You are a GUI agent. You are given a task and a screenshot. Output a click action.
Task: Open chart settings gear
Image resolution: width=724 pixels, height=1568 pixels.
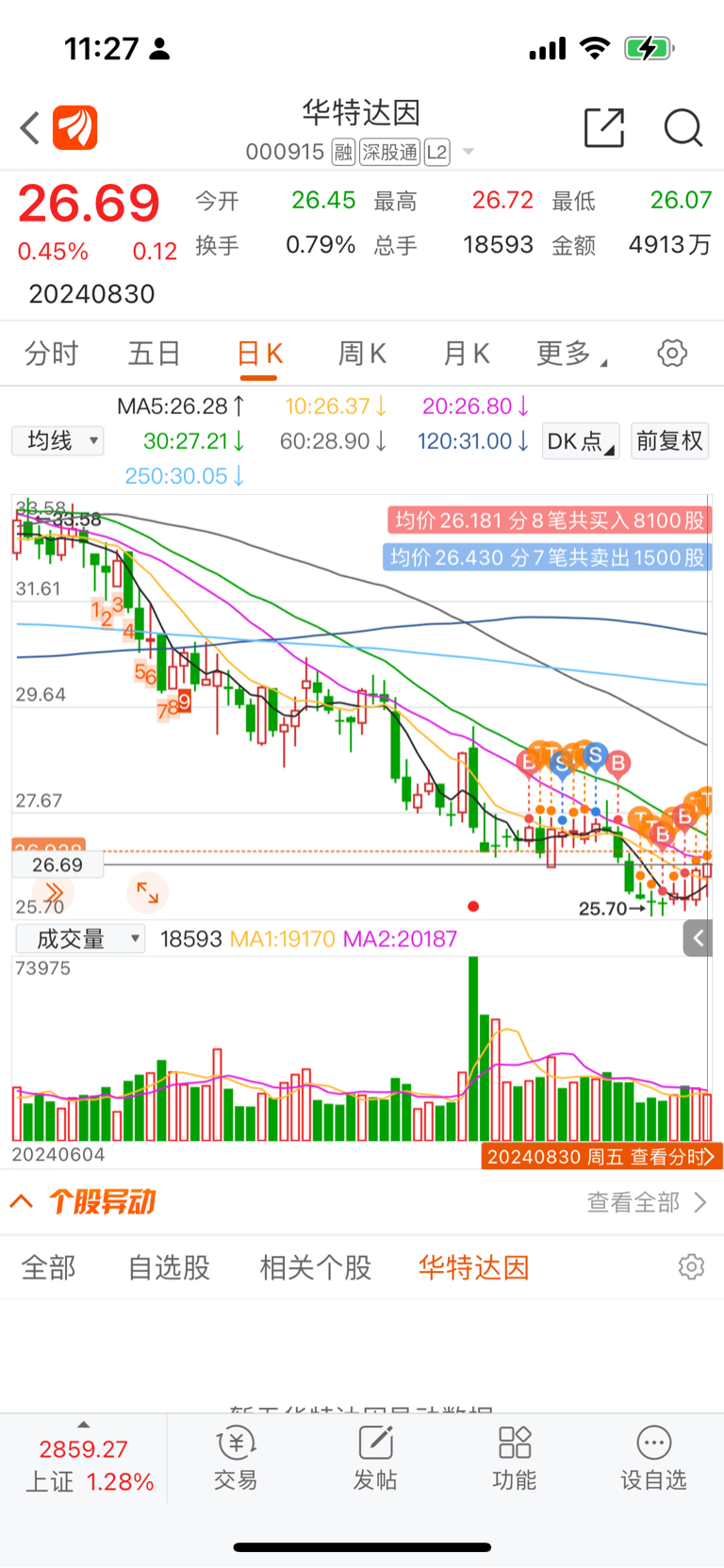click(x=672, y=354)
